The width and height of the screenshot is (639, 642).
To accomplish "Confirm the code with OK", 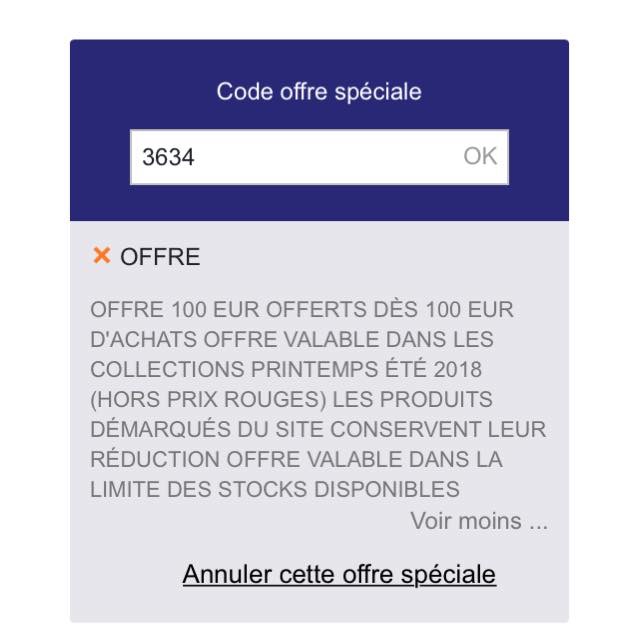I will click(x=480, y=157).
